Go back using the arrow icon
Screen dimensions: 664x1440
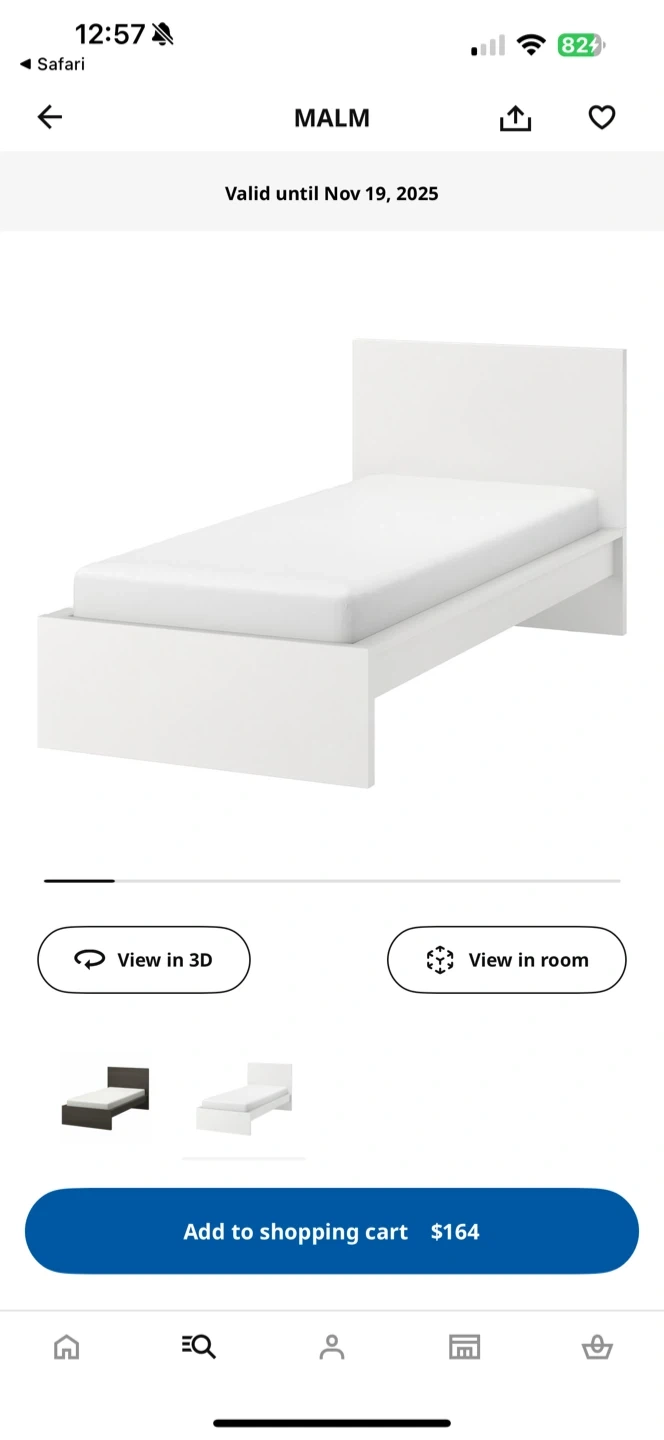49,118
